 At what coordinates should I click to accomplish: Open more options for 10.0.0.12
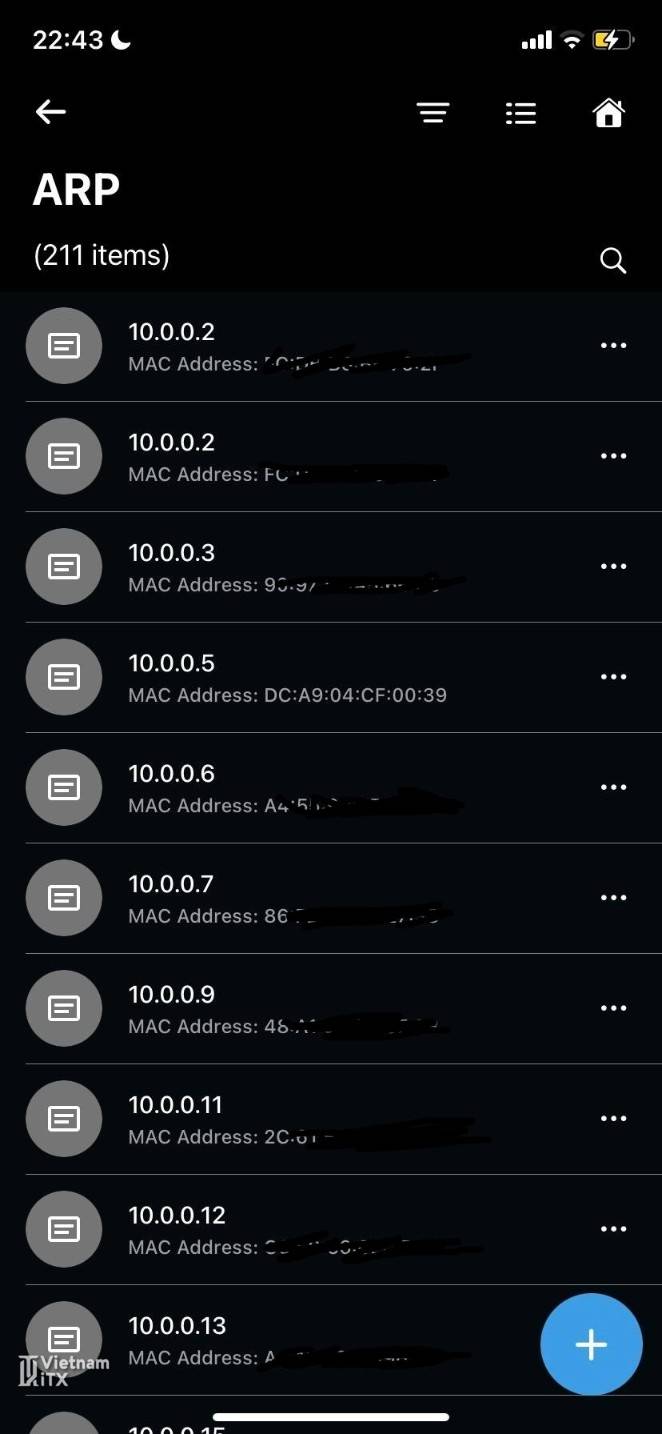[612, 1229]
